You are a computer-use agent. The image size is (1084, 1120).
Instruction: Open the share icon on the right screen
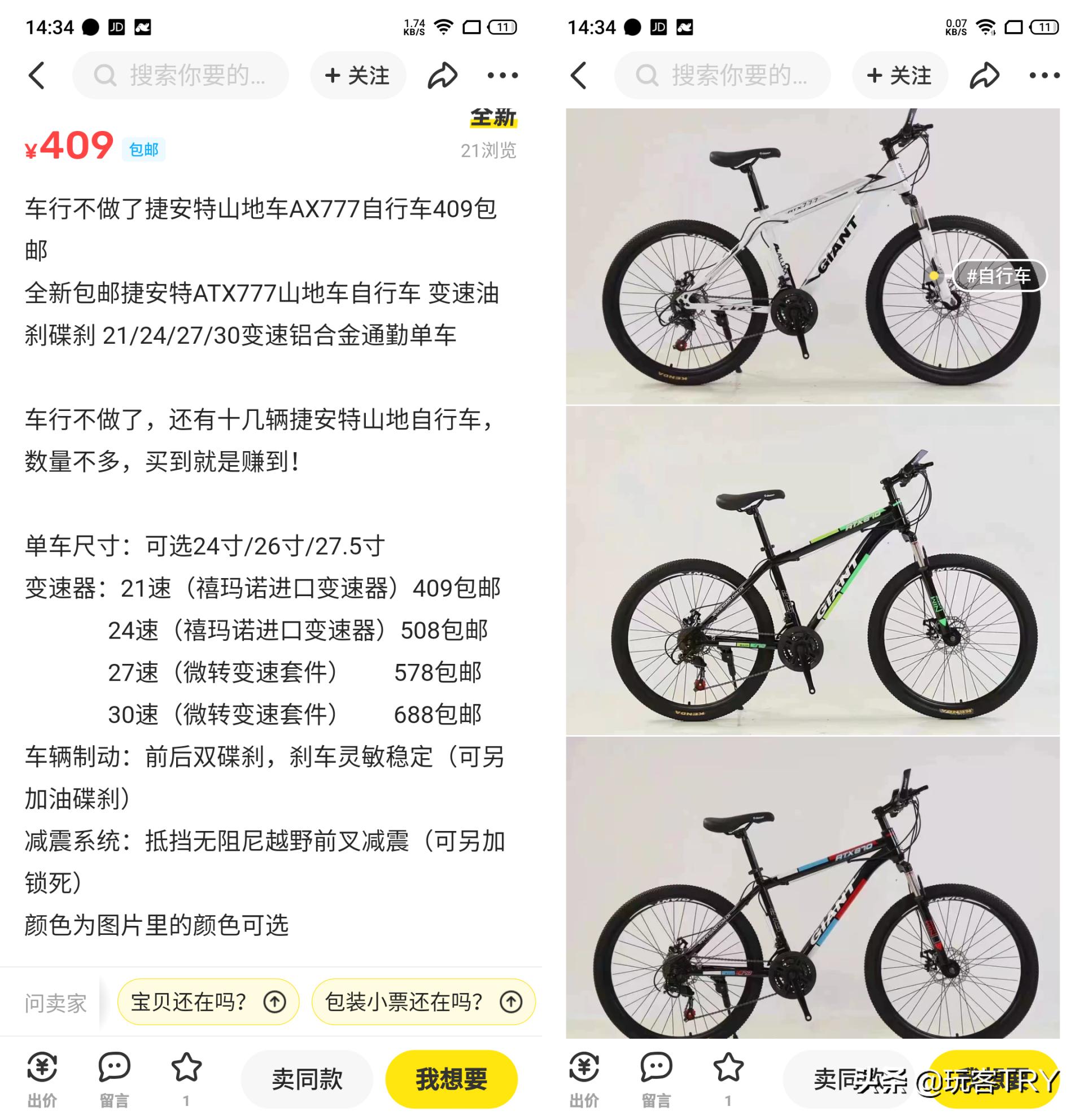[984, 75]
